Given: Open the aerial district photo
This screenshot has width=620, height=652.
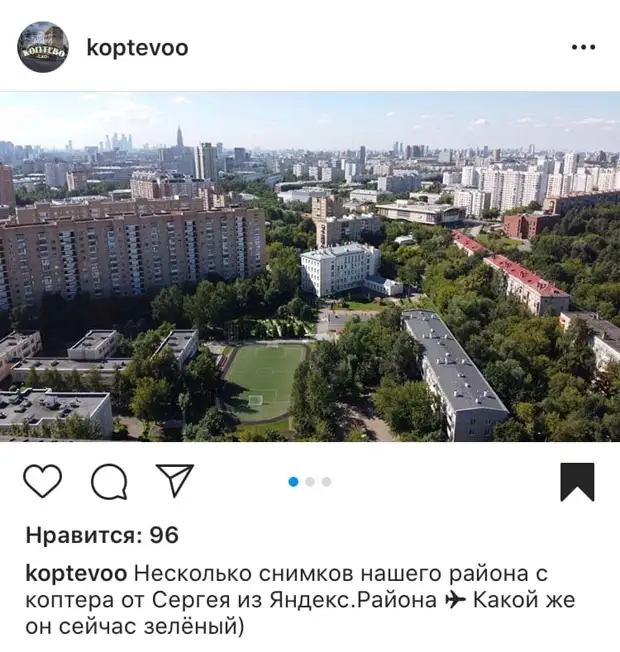Looking at the screenshot, I should pyautogui.click(x=310, y=267).
